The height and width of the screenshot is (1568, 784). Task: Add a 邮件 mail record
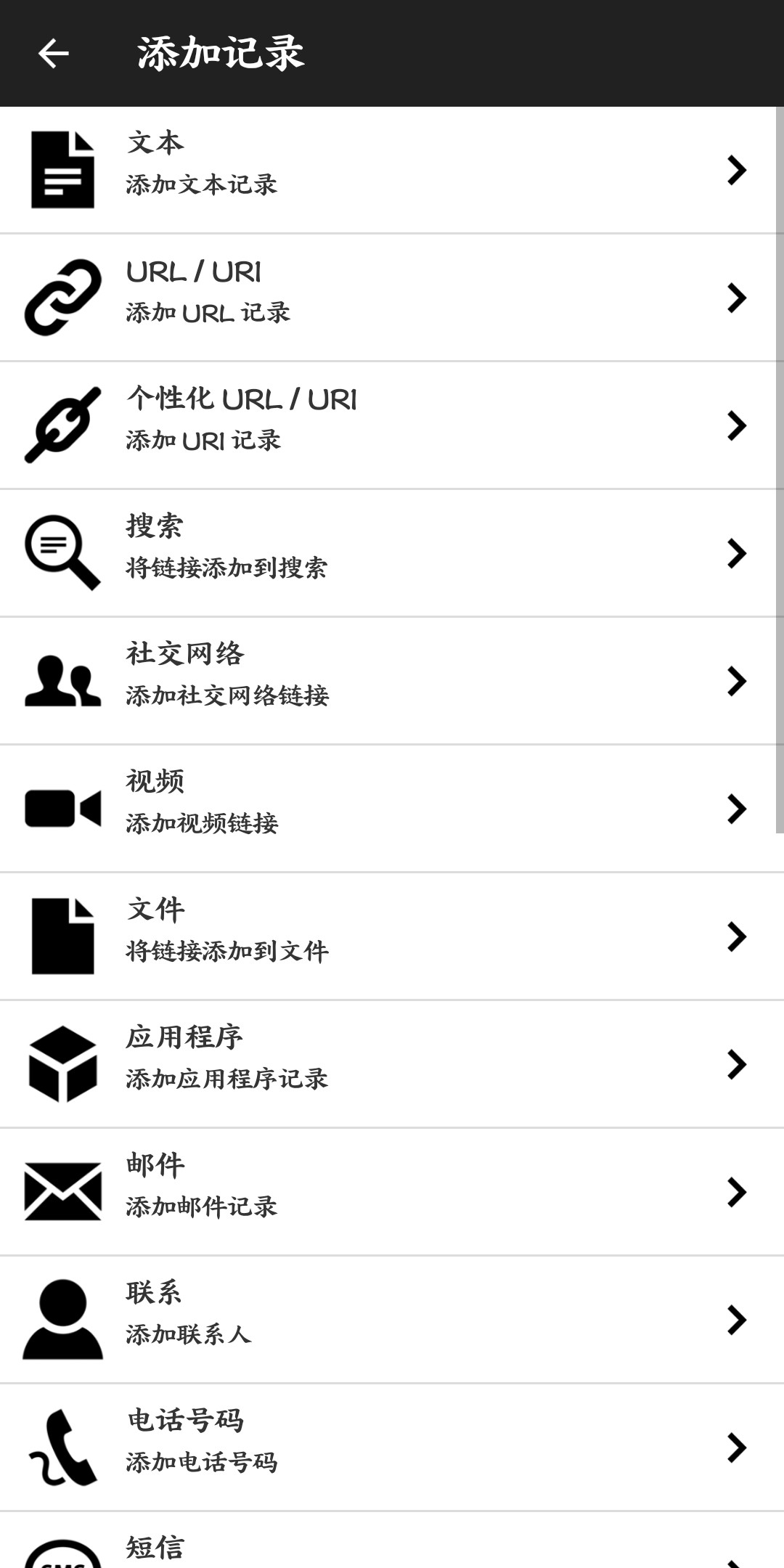pos(392,1192)
